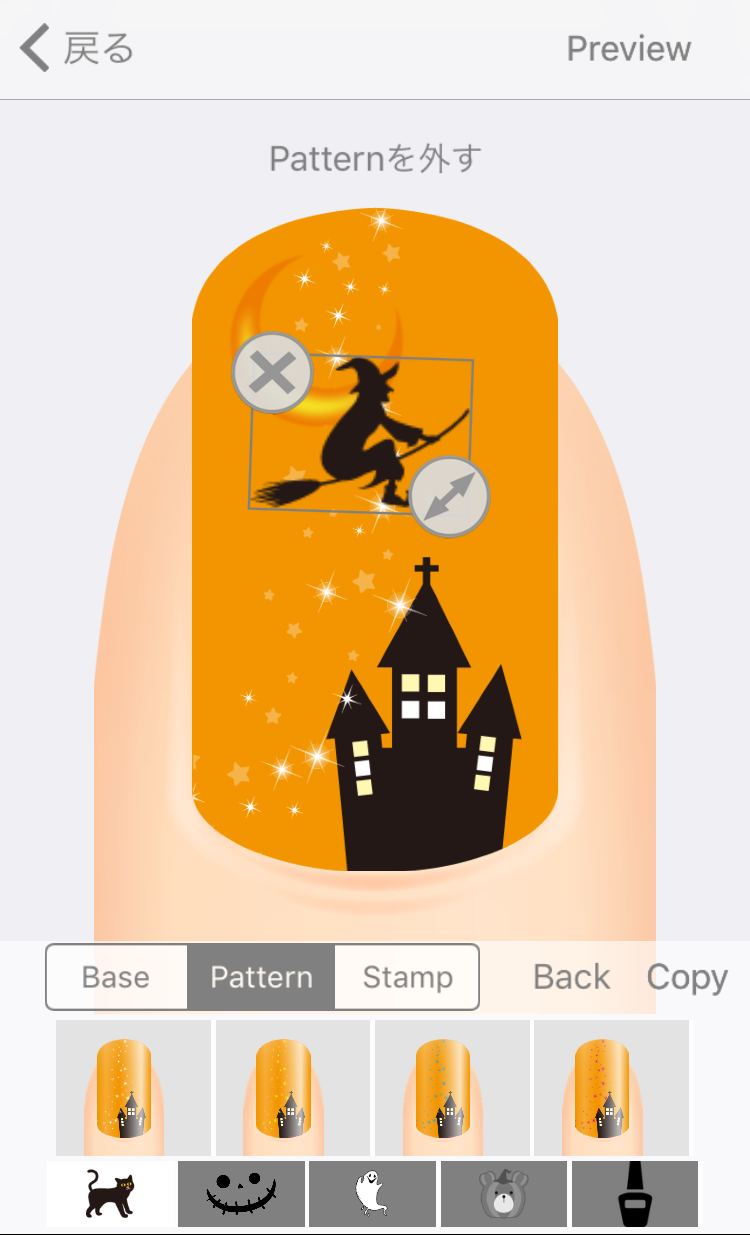Tap the resize arrow handle on the witch
The height and width of the screenshot is (1235, 750).
[449, 497]
